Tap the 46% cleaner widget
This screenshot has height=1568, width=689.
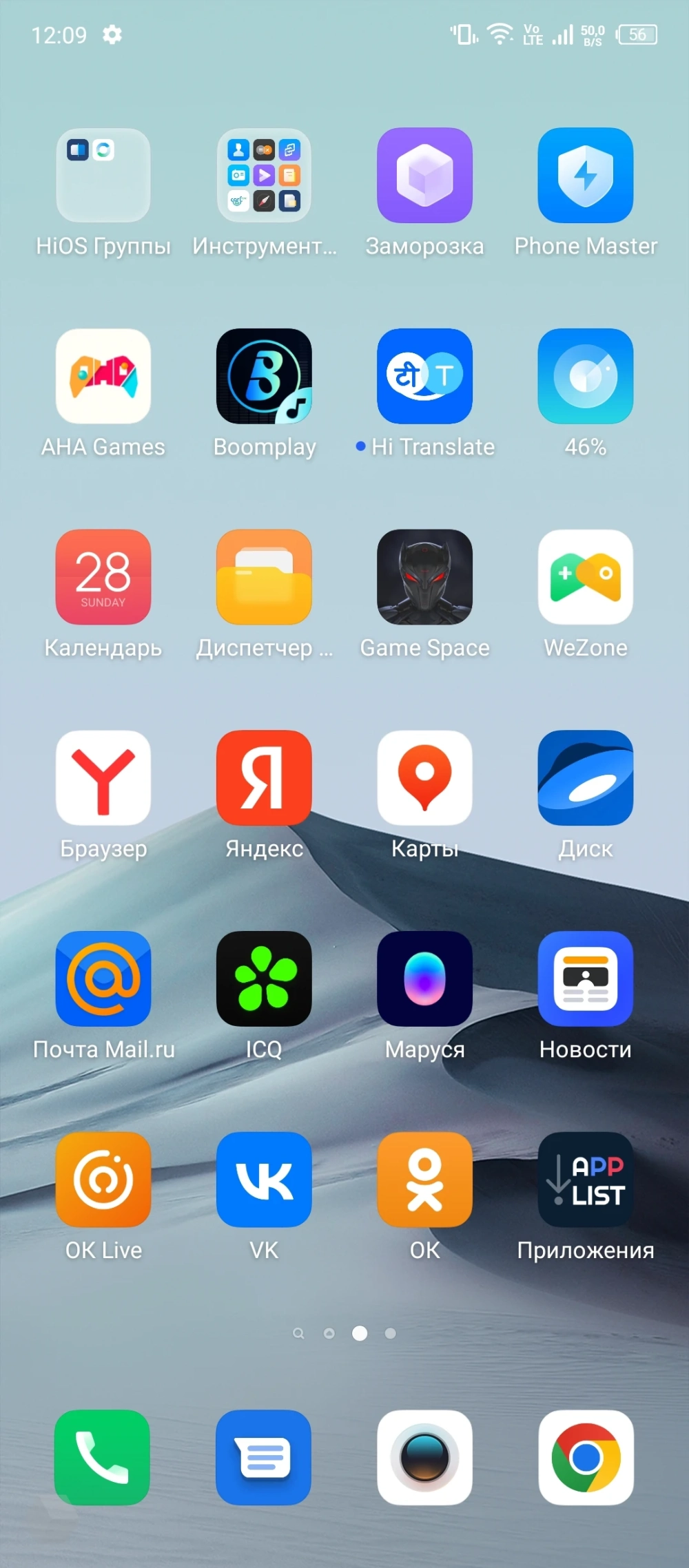click(585, 376)
